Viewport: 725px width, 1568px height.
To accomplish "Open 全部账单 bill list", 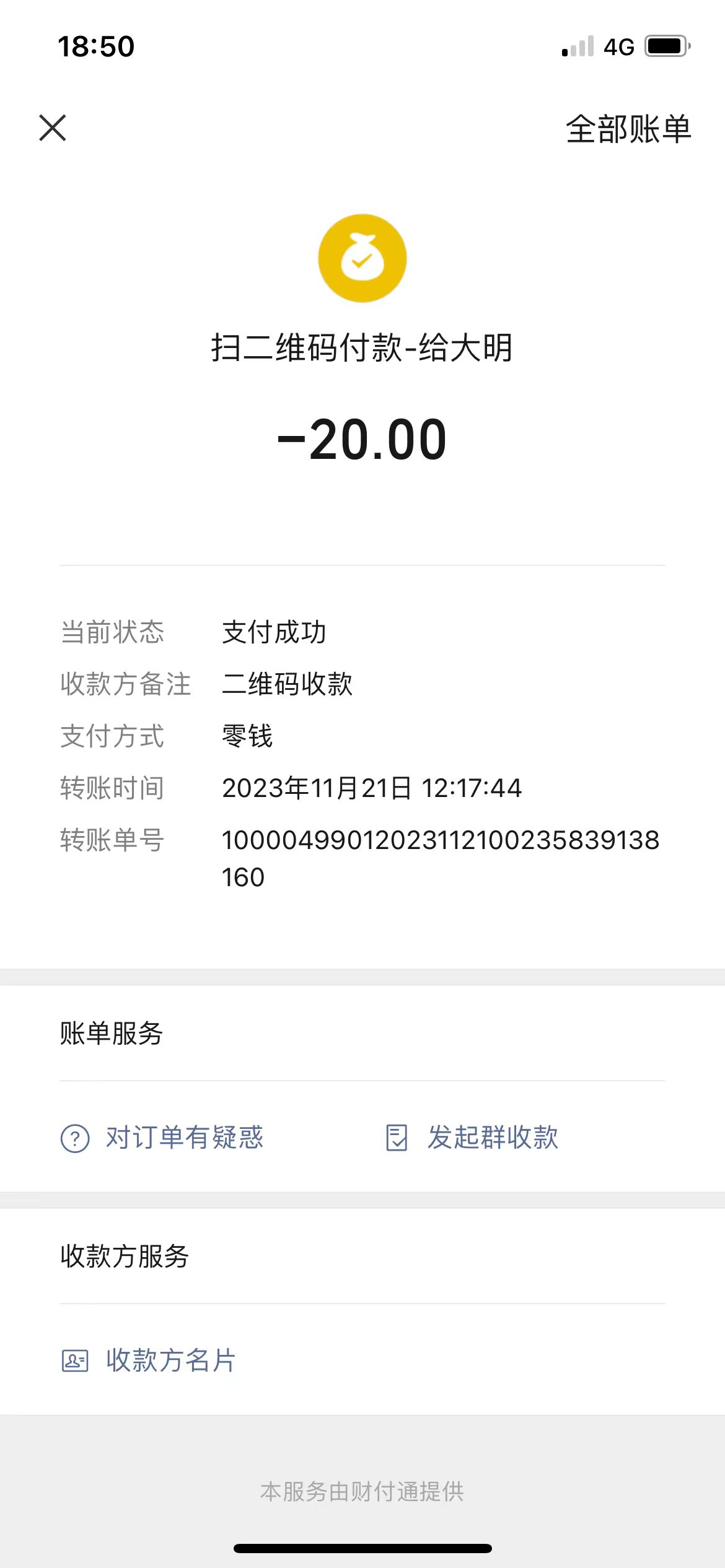I will 628,129.
